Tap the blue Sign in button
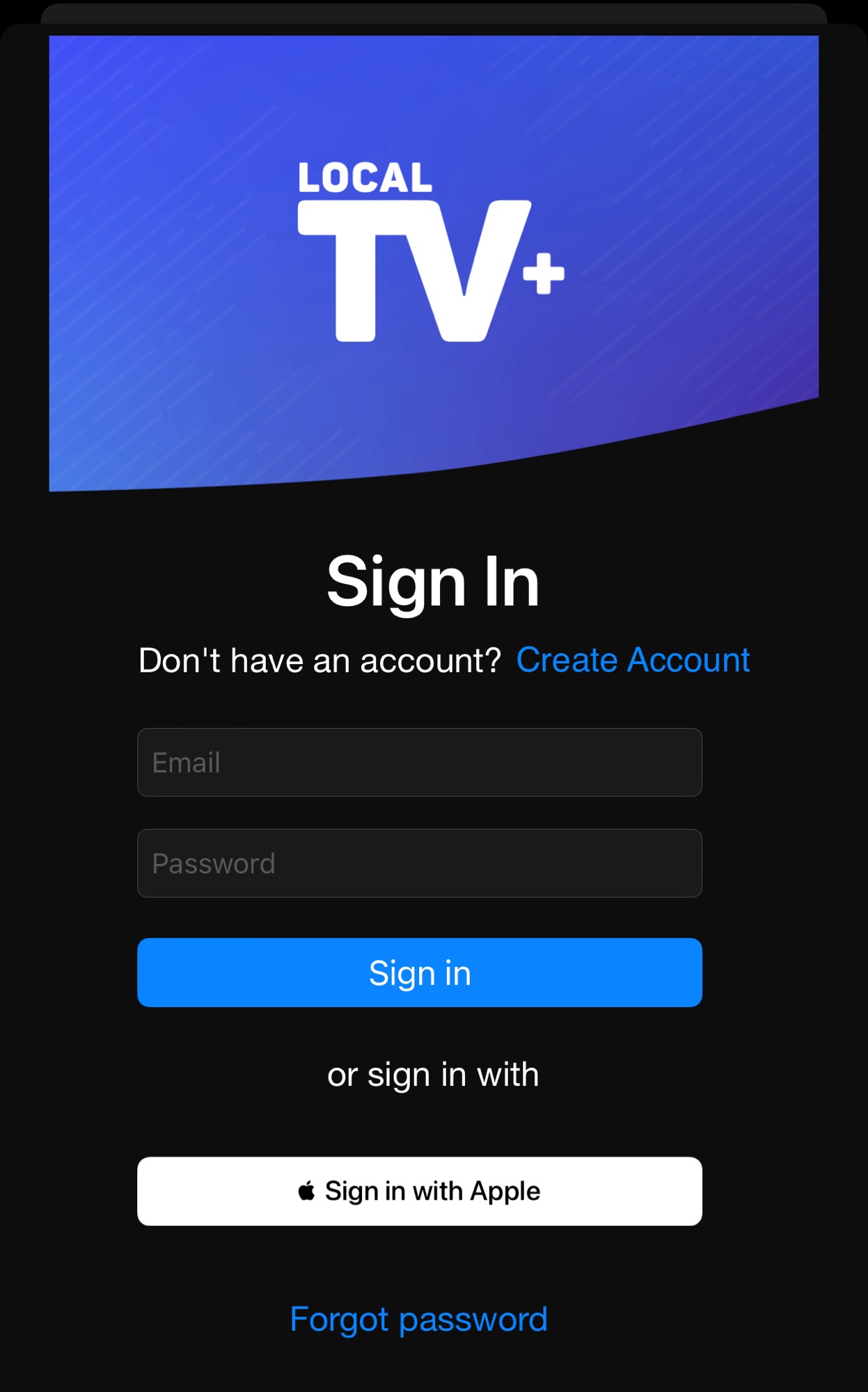 (x=420, y=972)
